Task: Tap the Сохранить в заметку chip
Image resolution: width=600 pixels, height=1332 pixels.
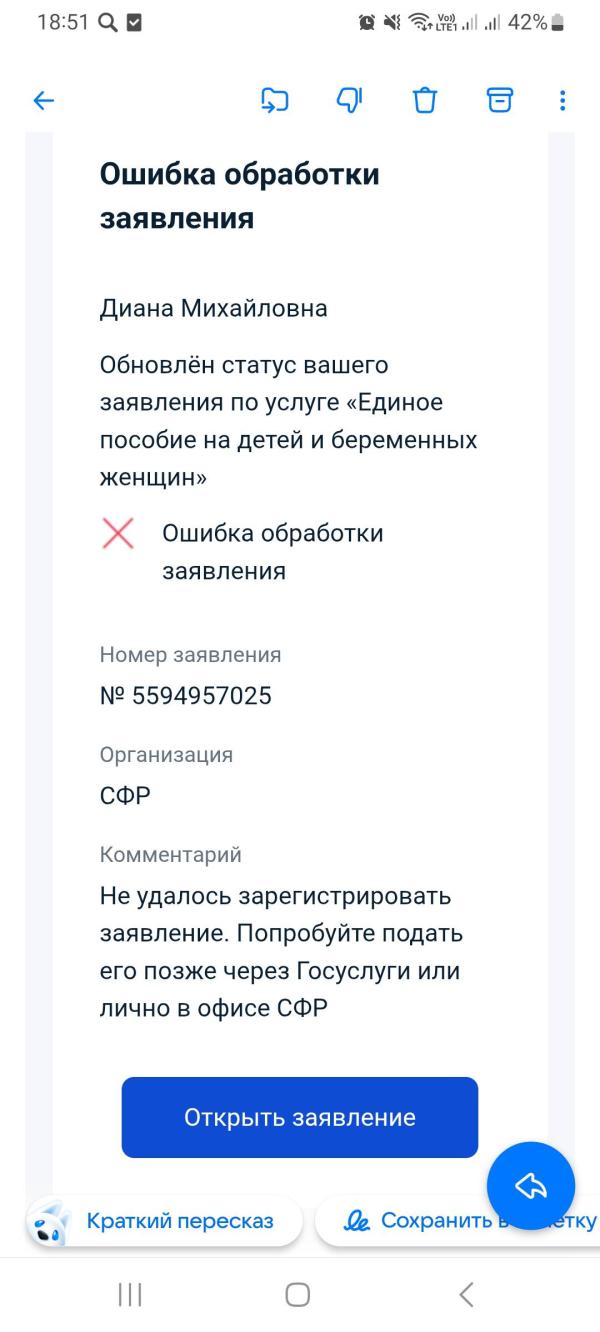Action: click(x=458, y=1221)
